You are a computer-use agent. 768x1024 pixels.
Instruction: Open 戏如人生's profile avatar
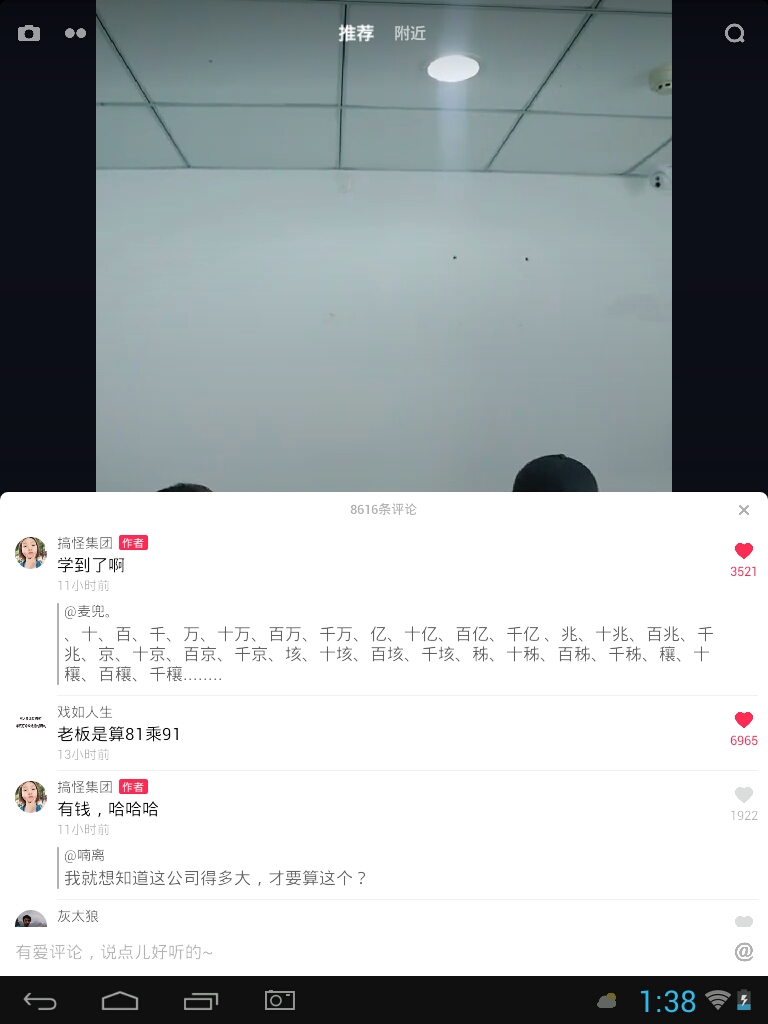[x=31, y=721]
